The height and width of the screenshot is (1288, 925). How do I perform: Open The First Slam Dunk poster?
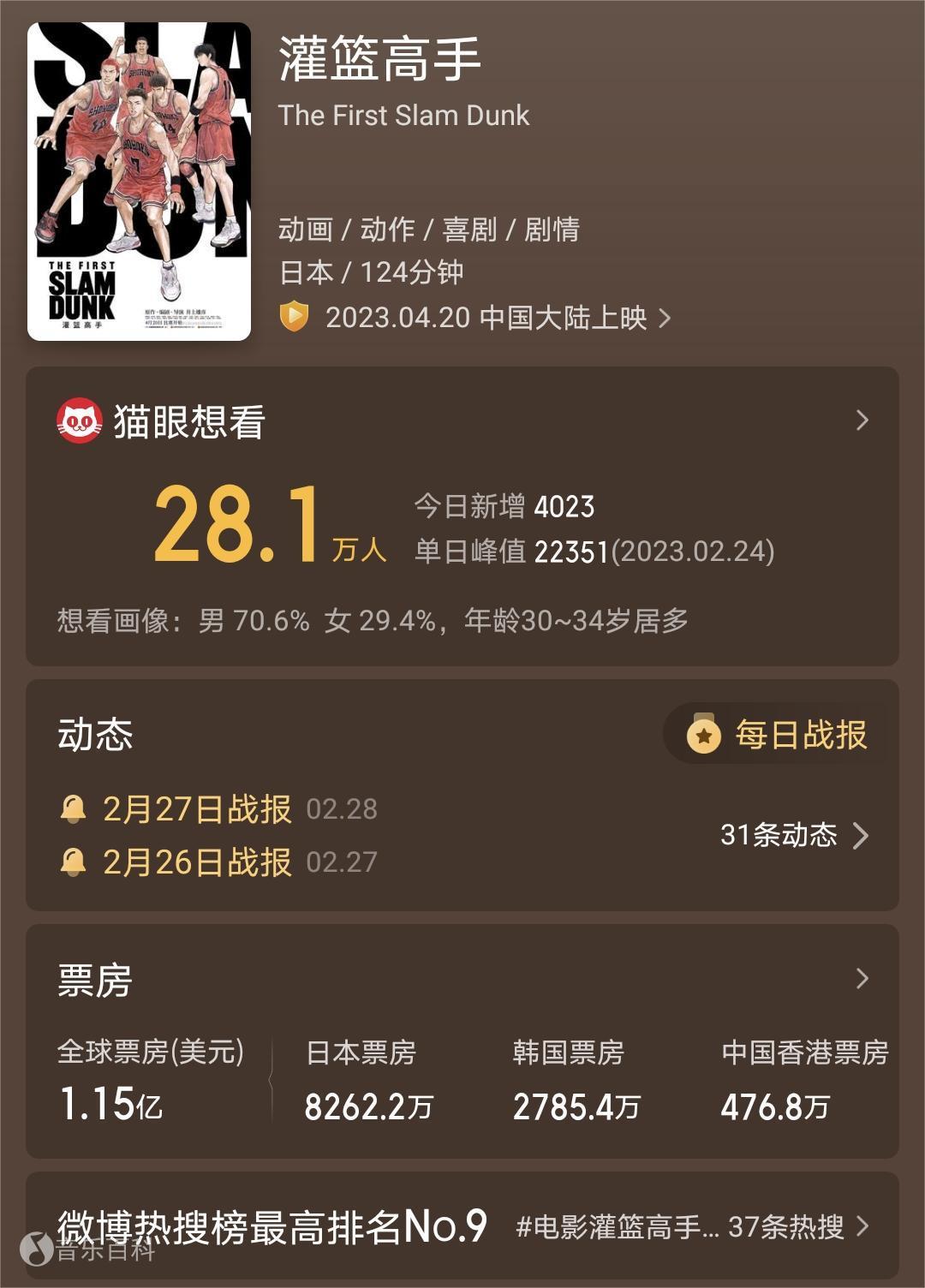(139, 182)
